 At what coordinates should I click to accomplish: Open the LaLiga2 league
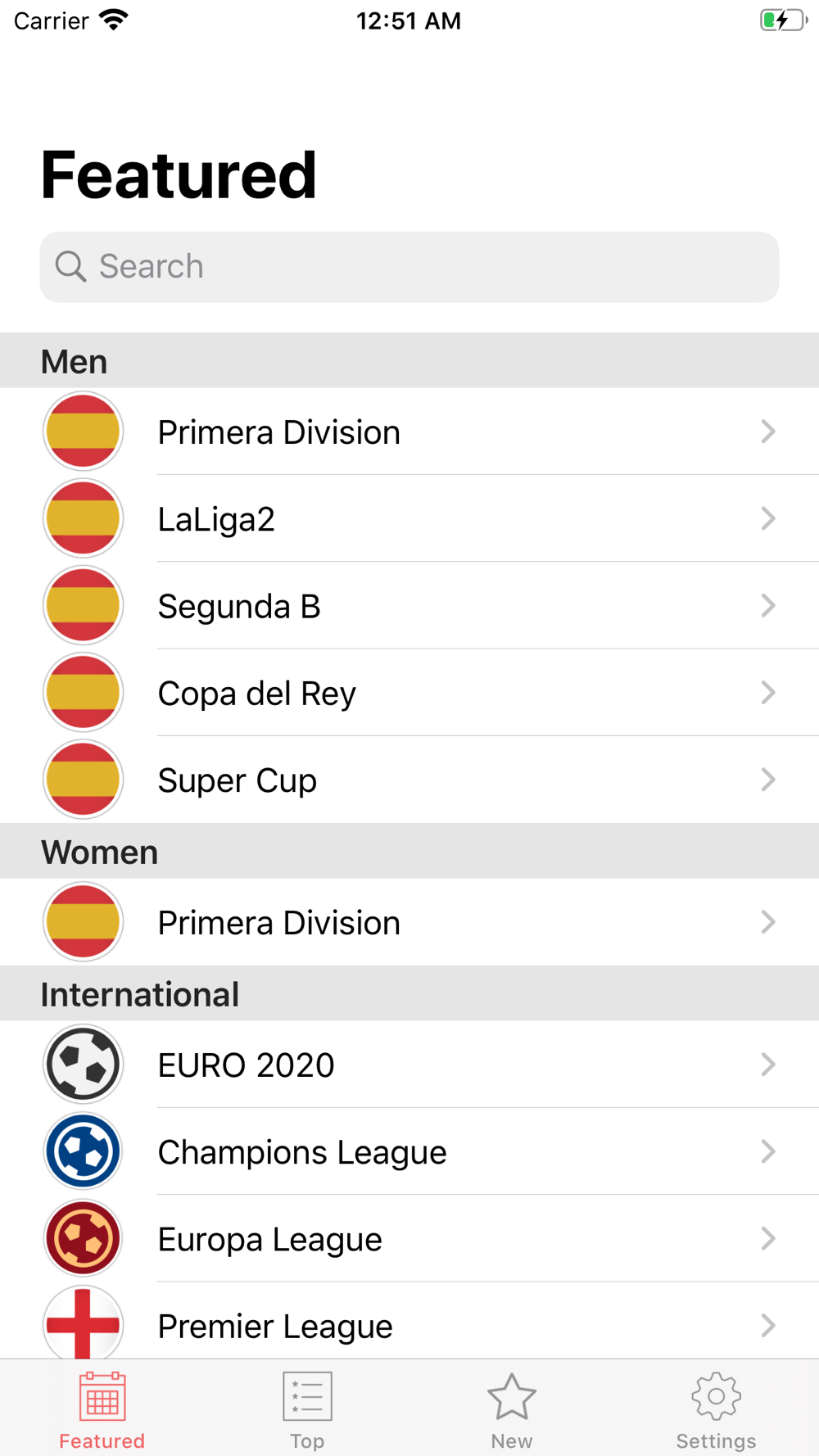point(409,518)
